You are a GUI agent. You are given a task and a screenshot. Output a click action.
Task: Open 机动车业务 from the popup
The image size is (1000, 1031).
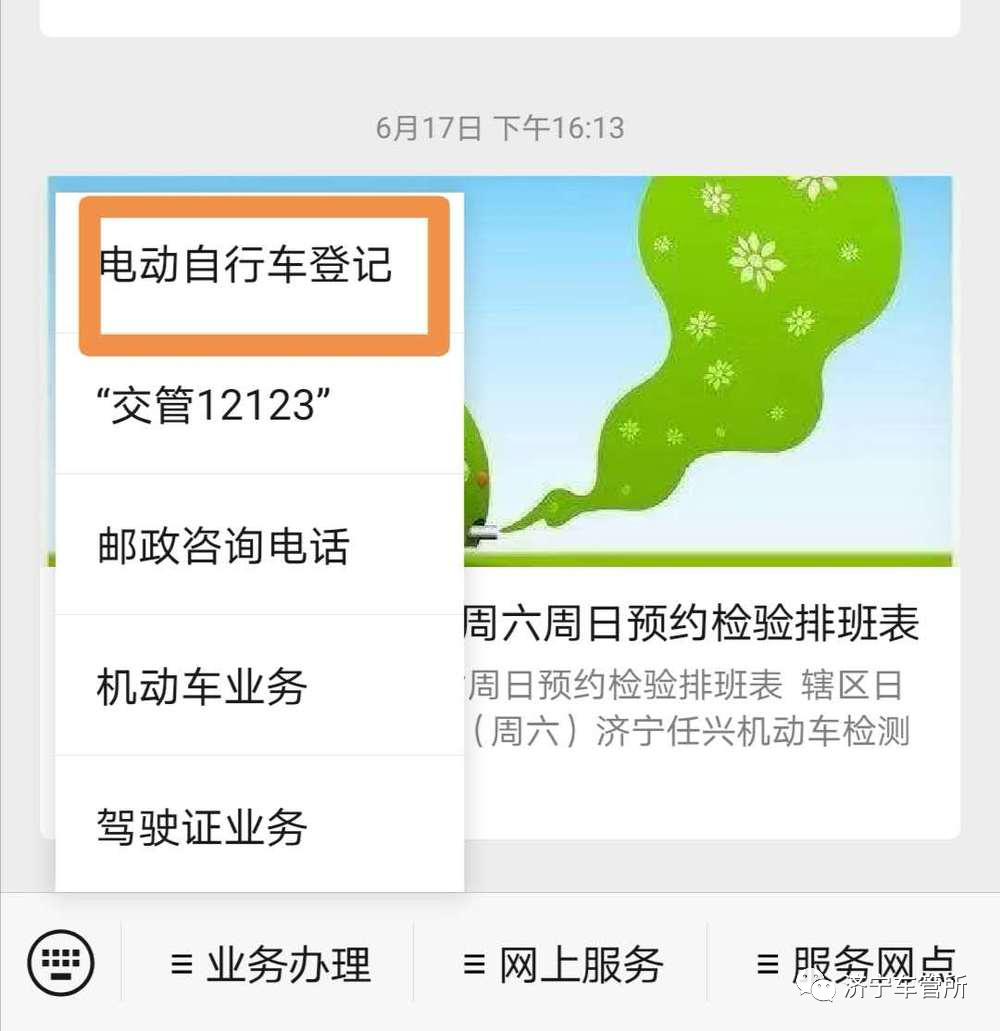coord(202,686)
